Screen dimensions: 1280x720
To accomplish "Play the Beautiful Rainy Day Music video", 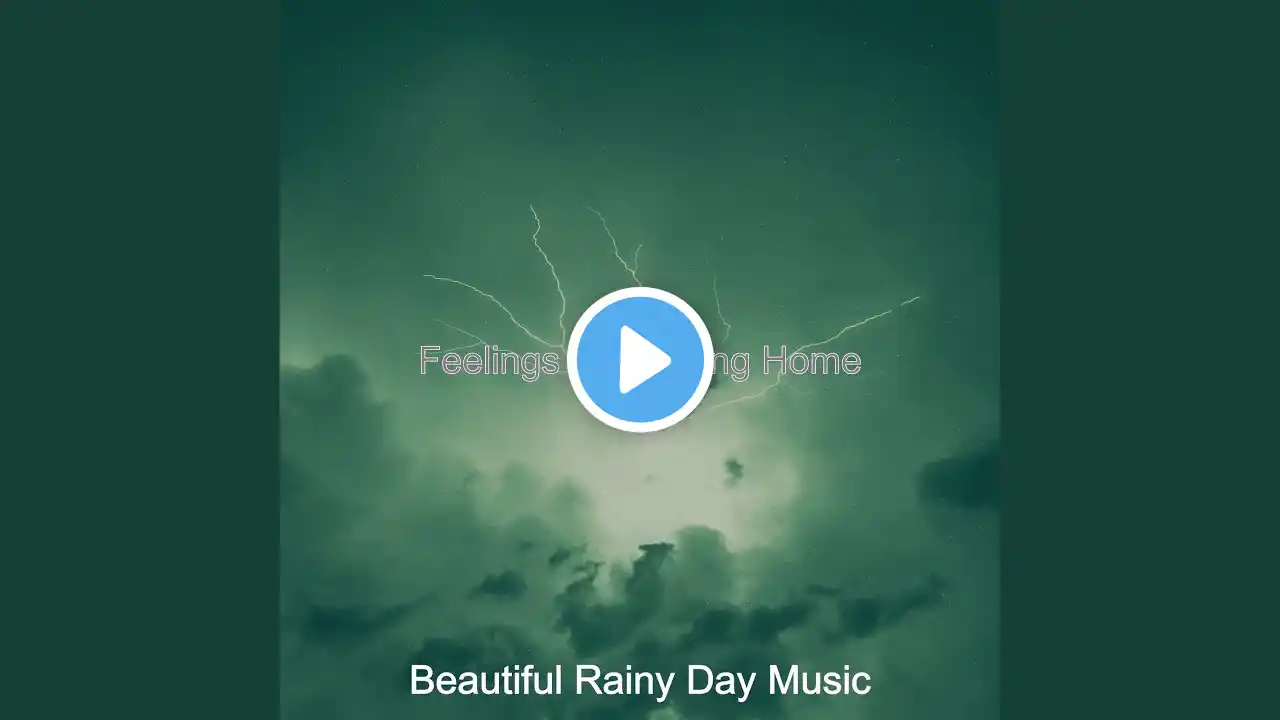I will pos(640,360).
